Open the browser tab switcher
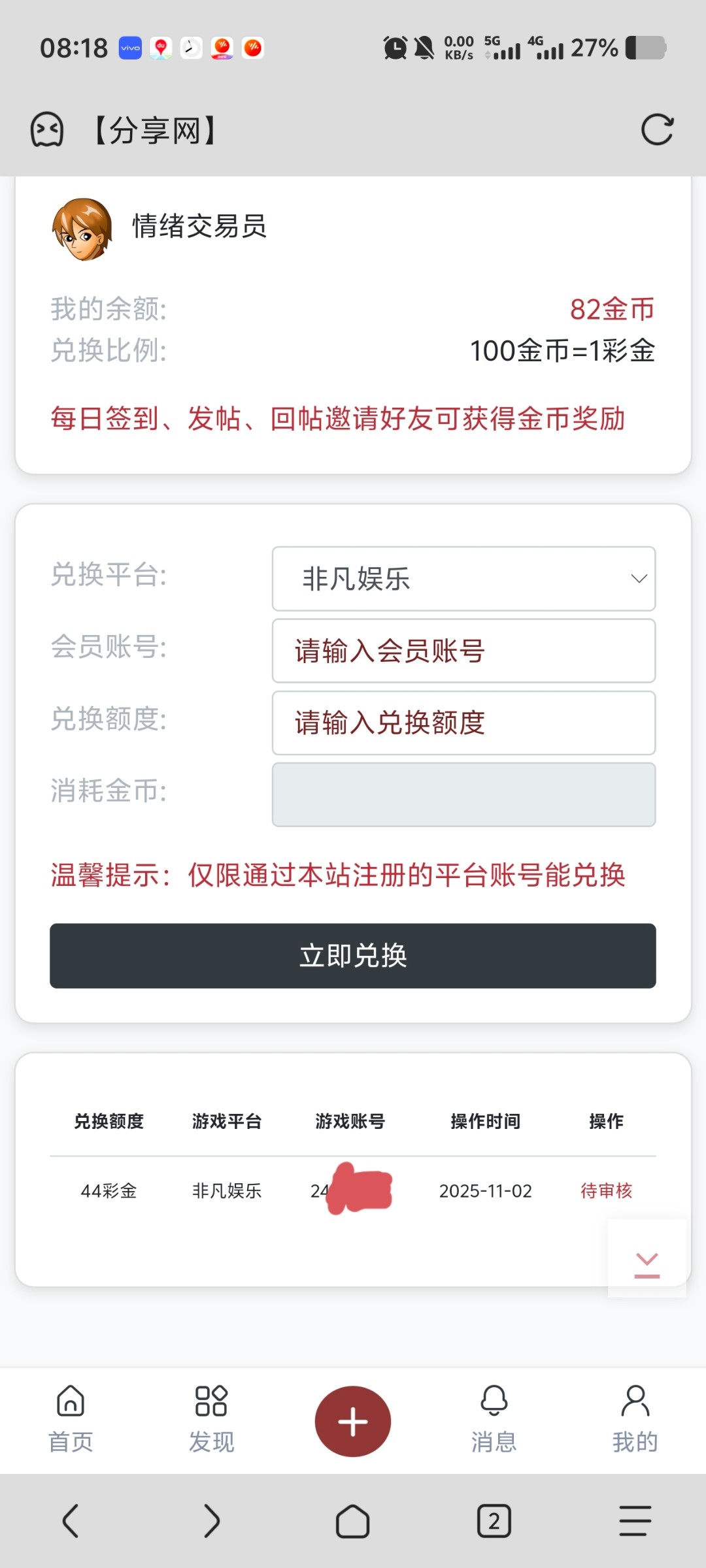Image resolution: width=706 pixels, height=1568 pixels. pyautogui.click(x=494, y=1521)
